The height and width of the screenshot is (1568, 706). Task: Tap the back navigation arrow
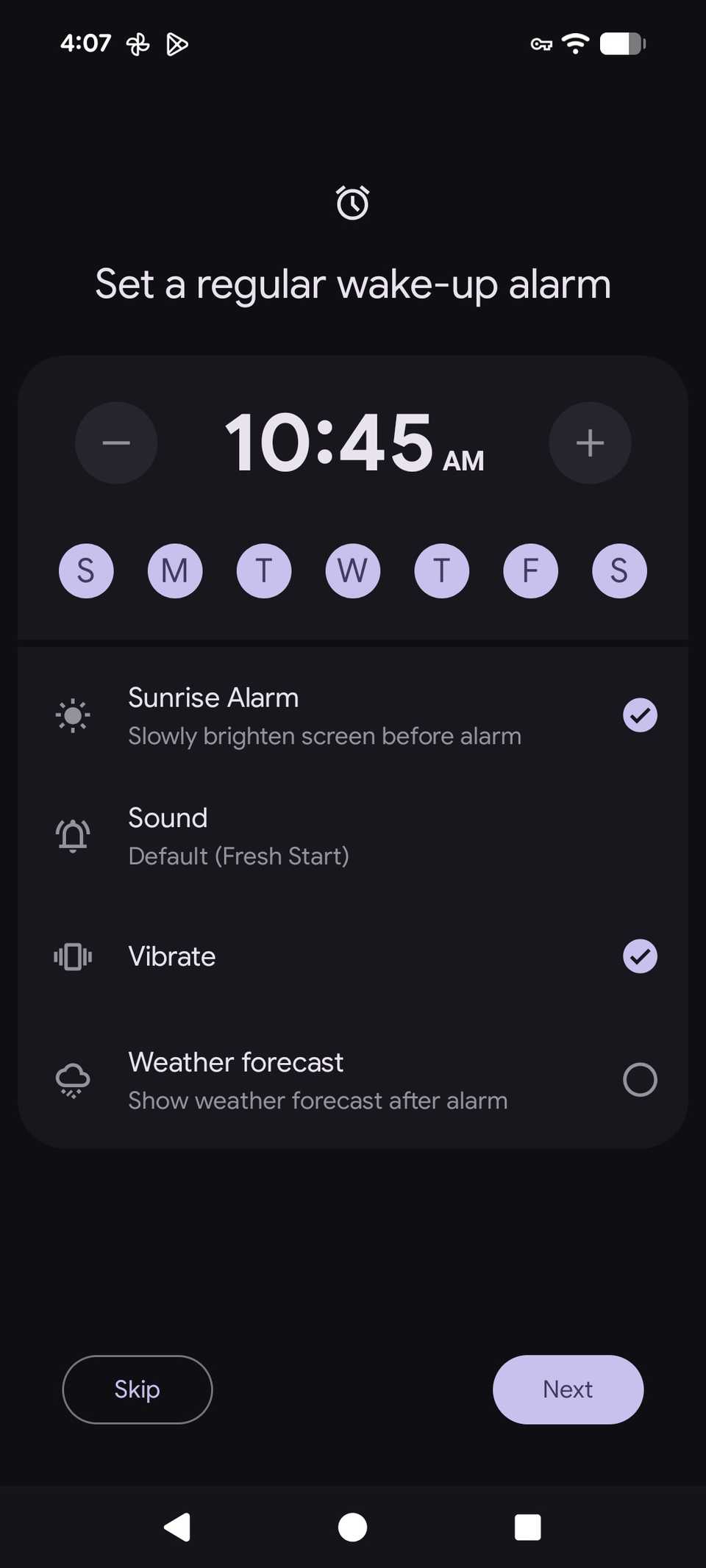(x=176, y=1528)
